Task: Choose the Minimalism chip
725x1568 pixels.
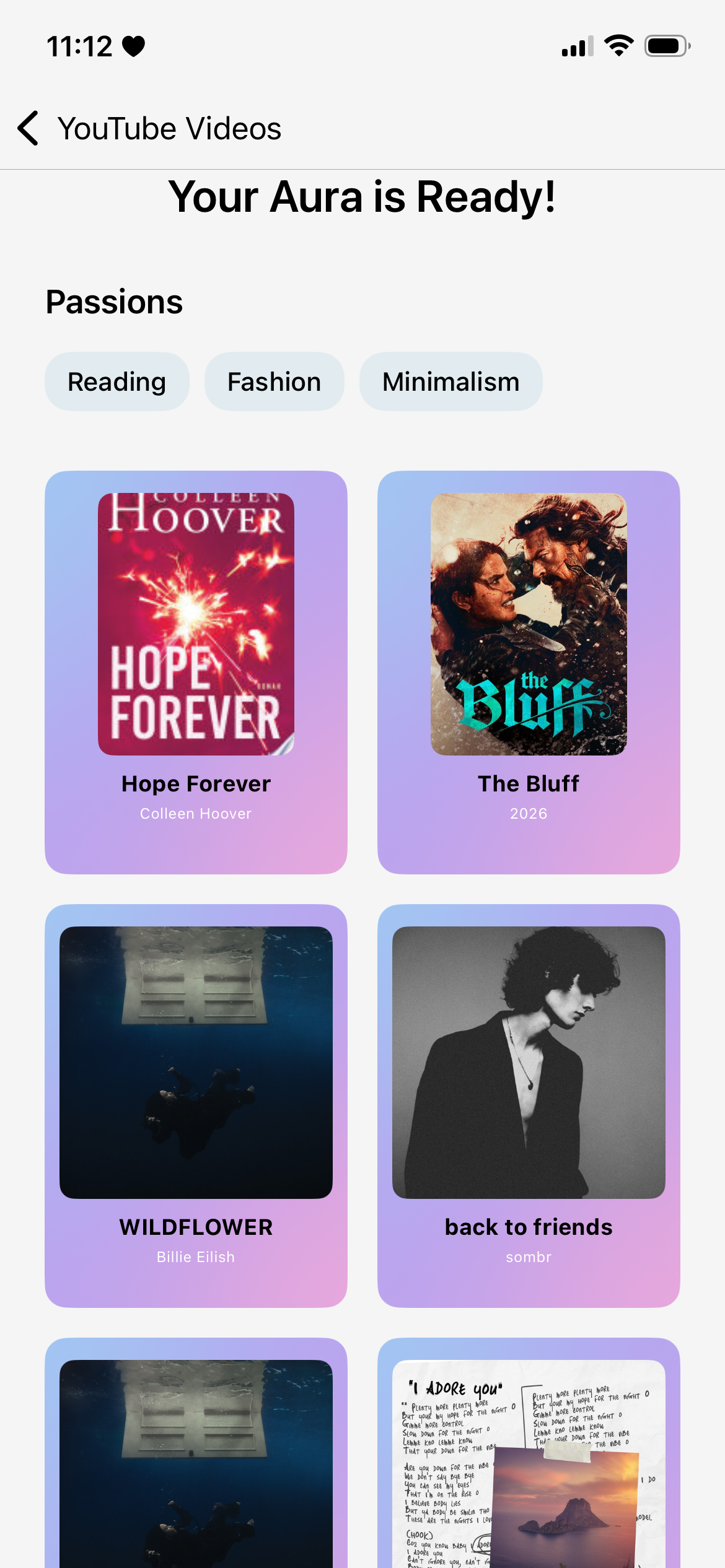Action: coord(450,381)
